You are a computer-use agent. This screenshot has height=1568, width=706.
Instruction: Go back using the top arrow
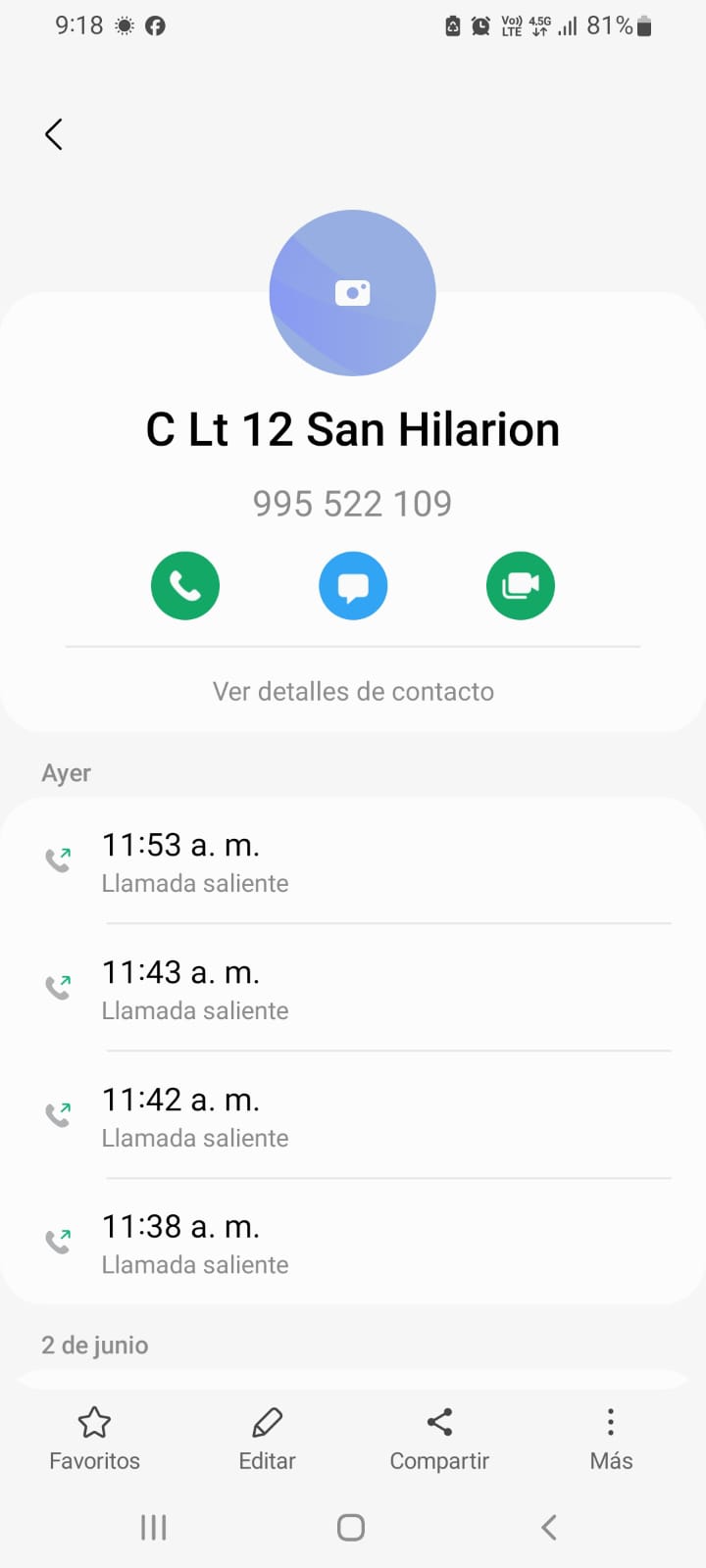coord(54,134)
